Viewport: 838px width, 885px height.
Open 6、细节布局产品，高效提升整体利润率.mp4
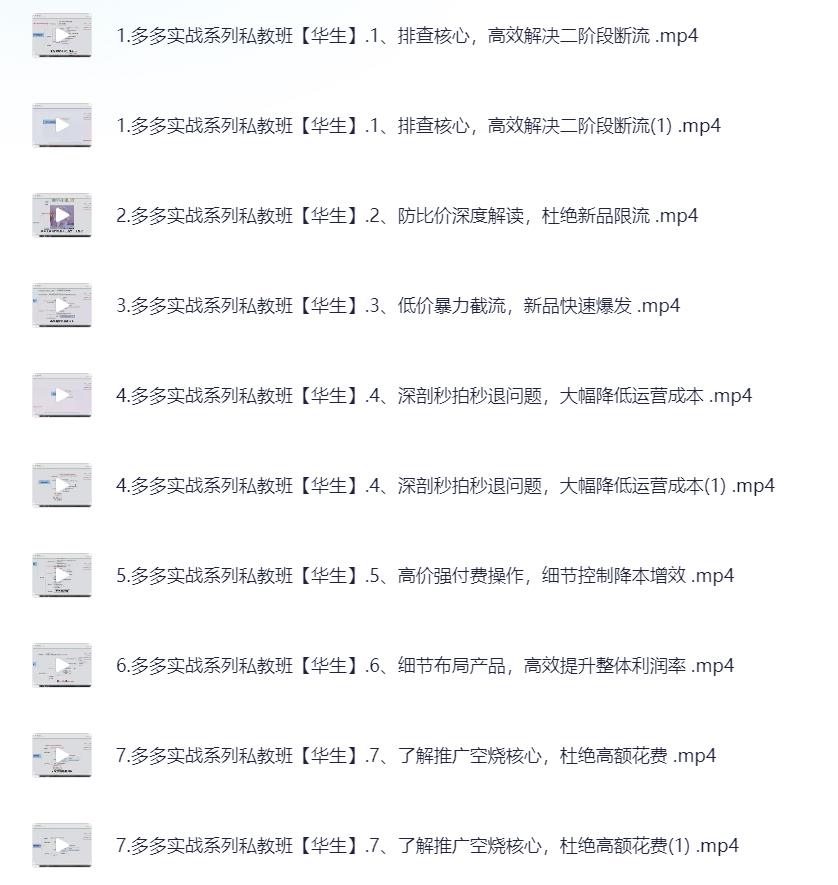tap(424, 666)
